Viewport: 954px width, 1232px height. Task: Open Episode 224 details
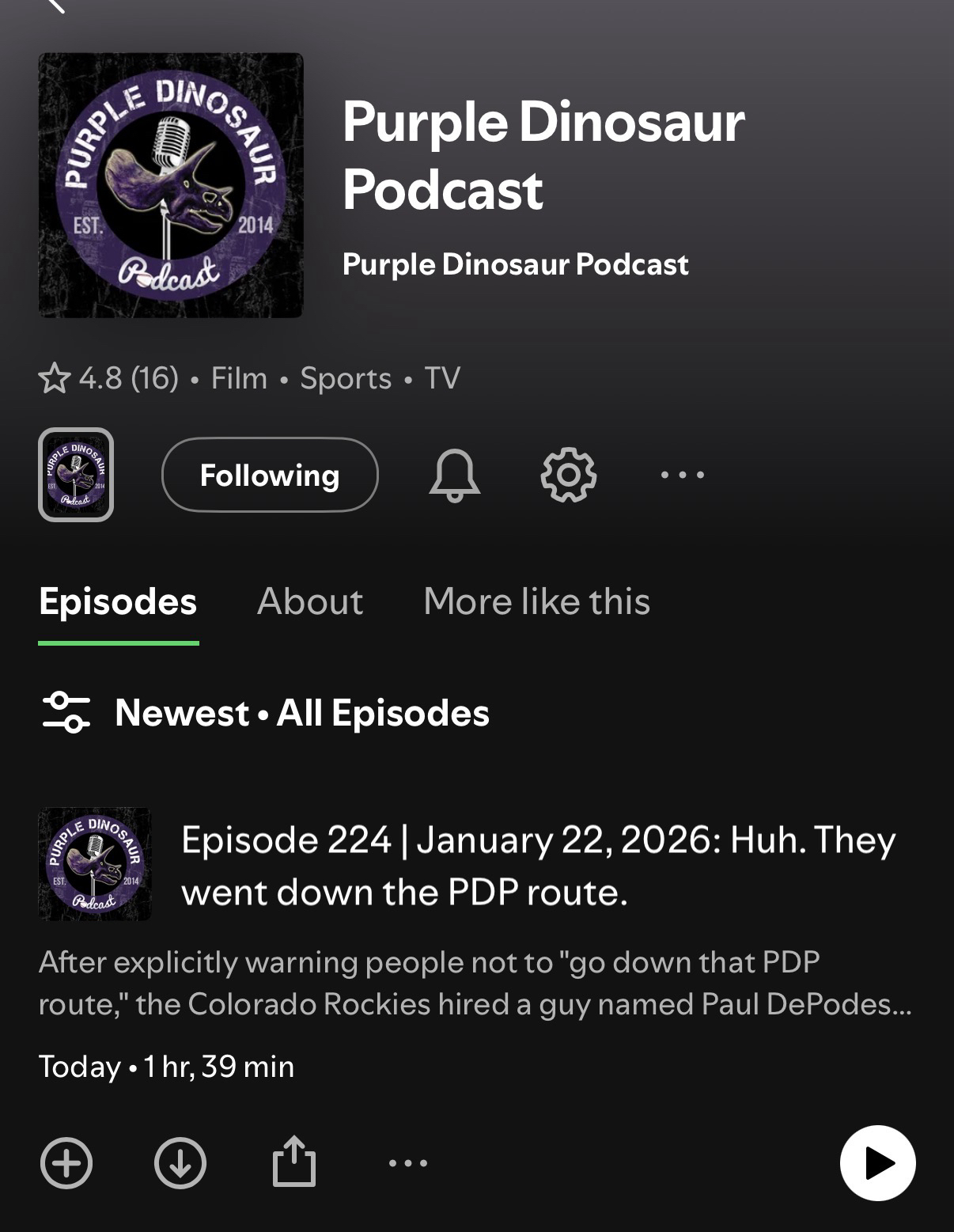pyautogui.click(x=538, y=866)
